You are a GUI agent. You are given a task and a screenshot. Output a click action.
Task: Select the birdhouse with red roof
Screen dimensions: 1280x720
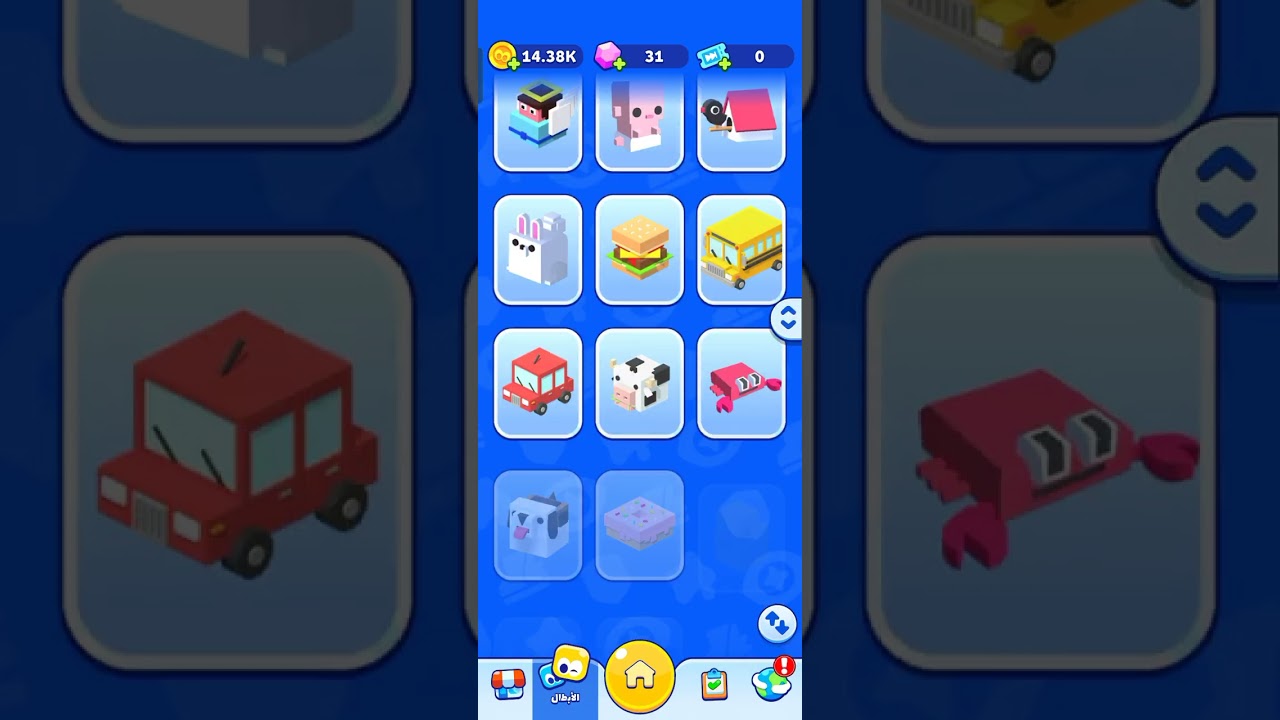point(741,120)
